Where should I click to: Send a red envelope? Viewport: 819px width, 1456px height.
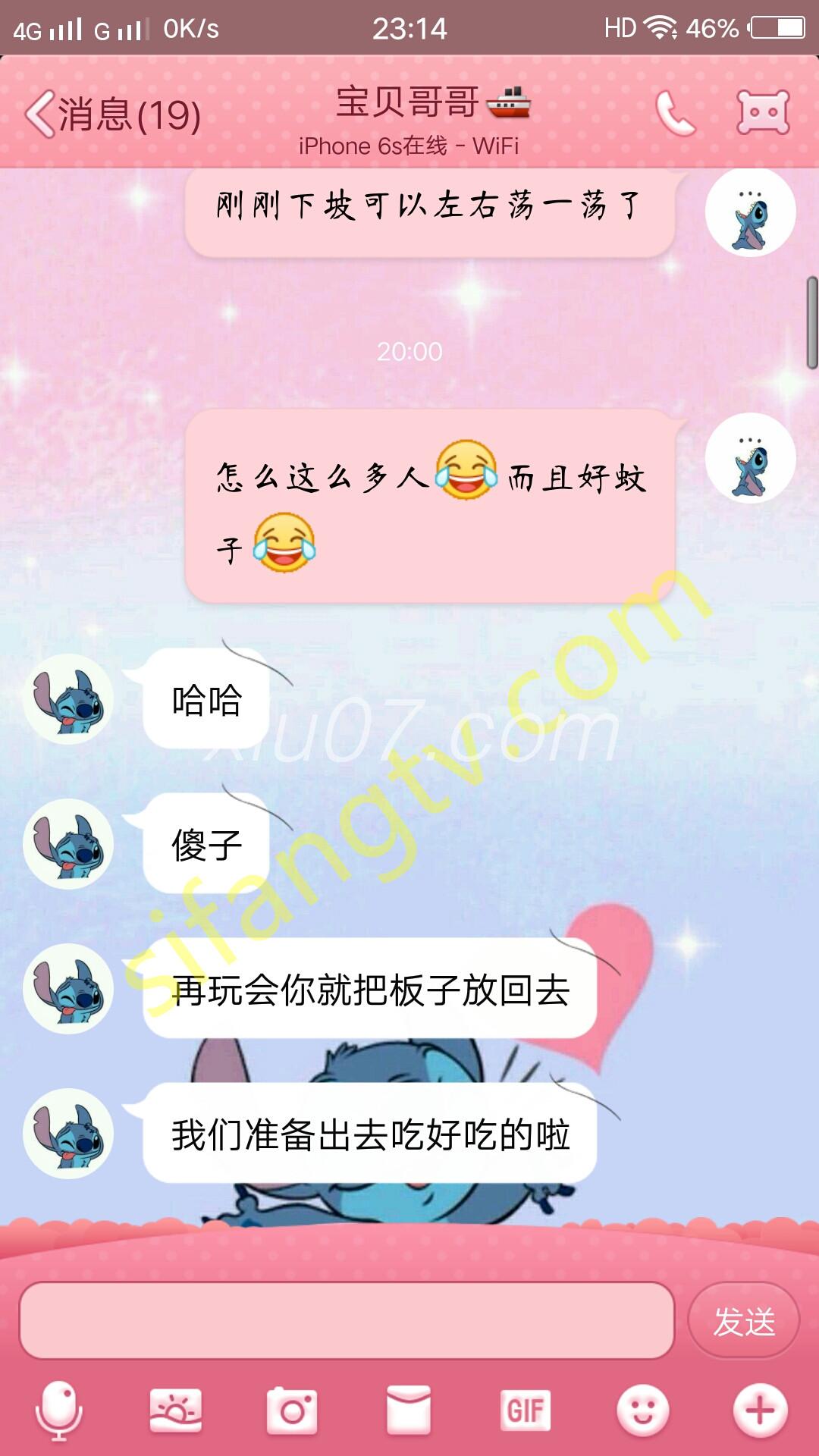(409, 1410)
